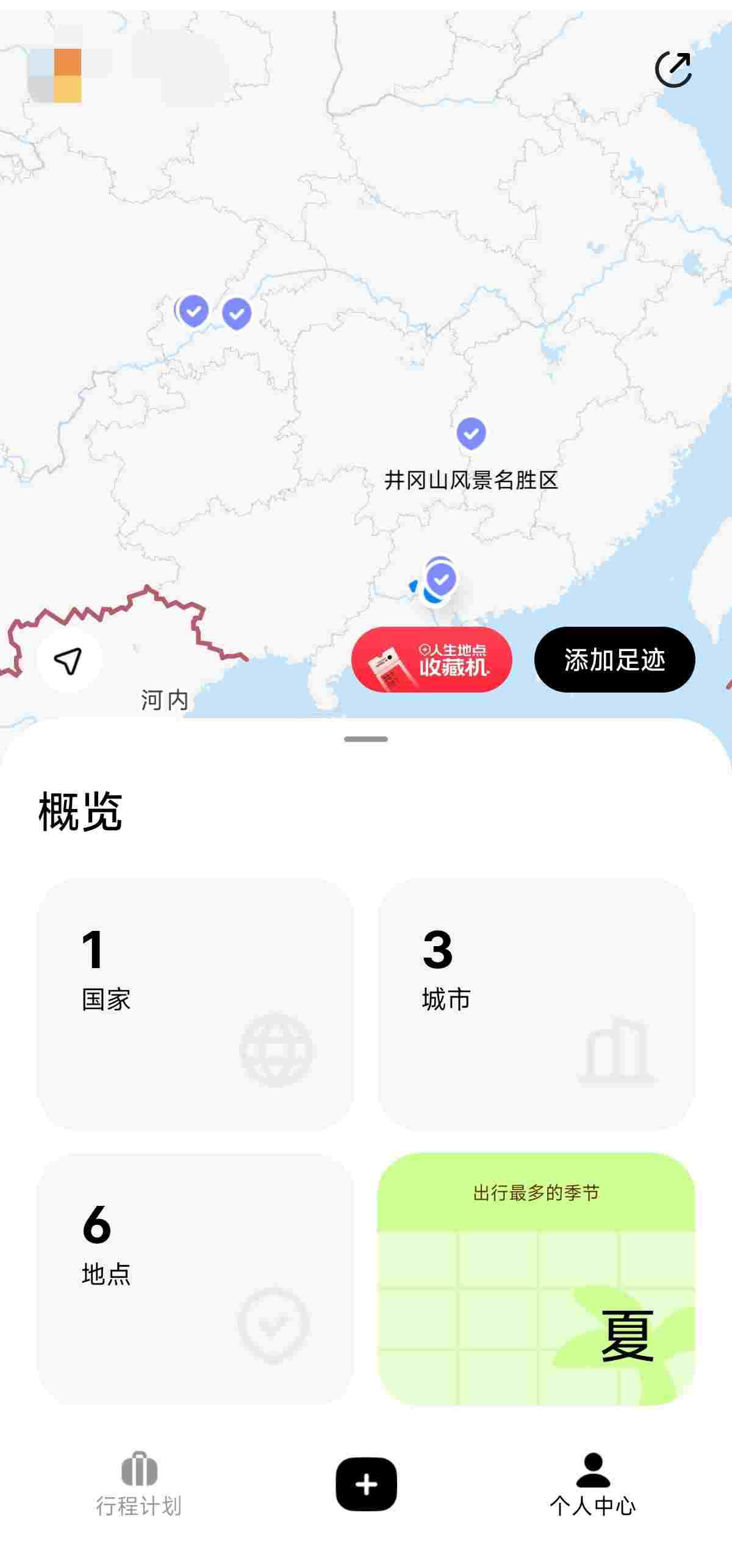The width and height of the screenshot is (732, 1568).
Task: Tap 添加足迹 to add a footprint
Action: pyautogui.click(x=614, y=660)
